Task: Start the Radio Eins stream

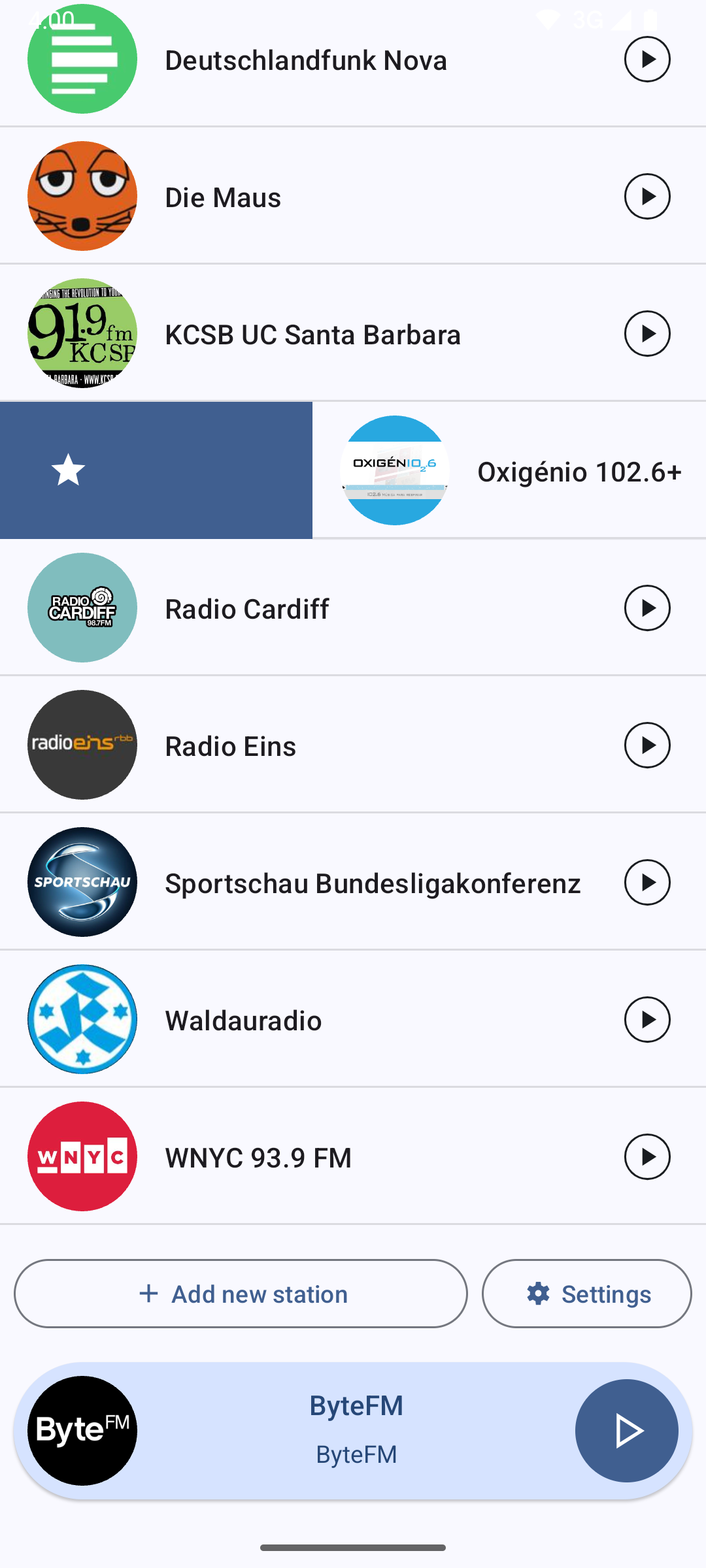Action: (x=647, y=745)
